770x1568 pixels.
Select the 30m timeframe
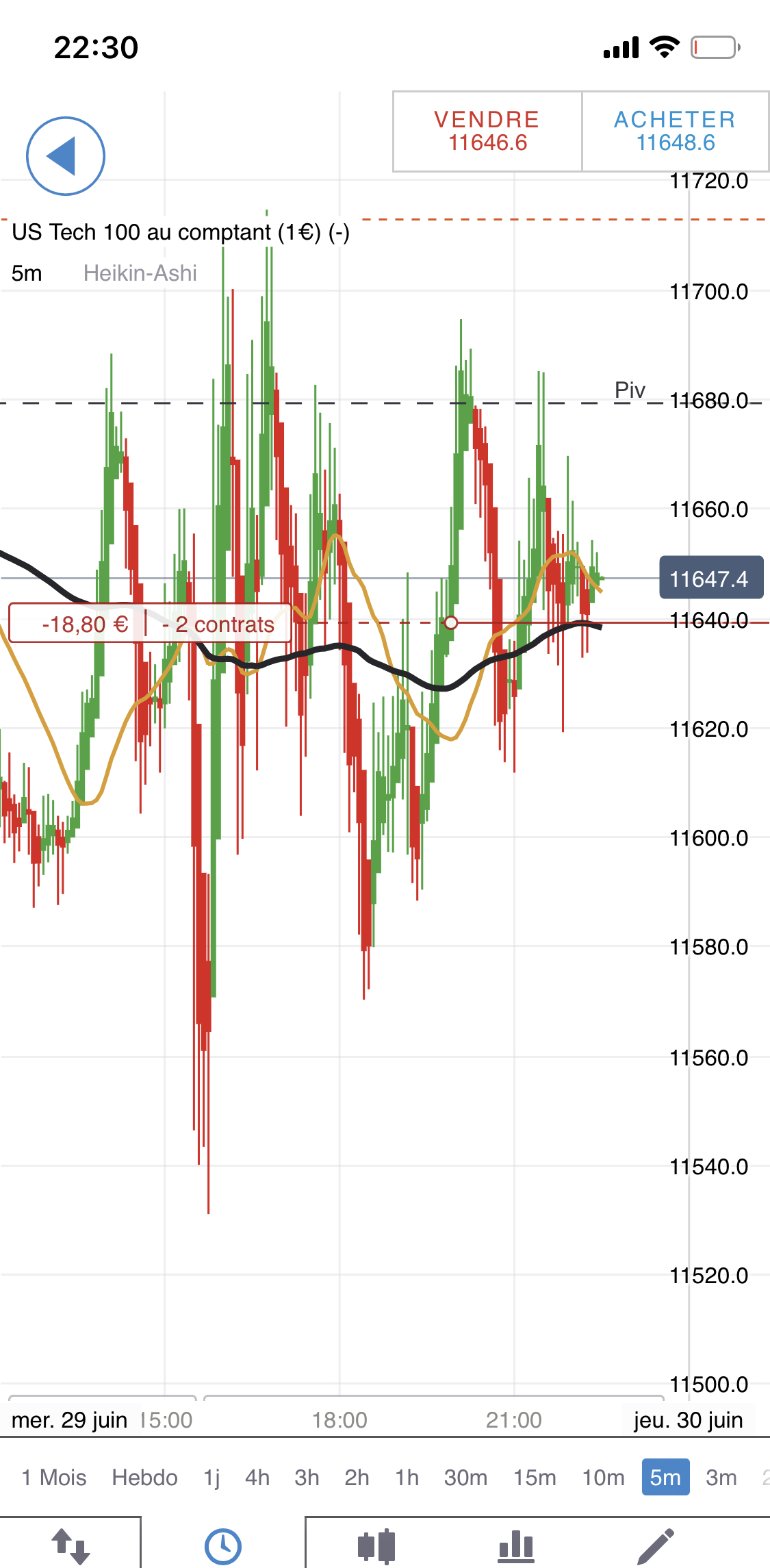coord(465,1477)
